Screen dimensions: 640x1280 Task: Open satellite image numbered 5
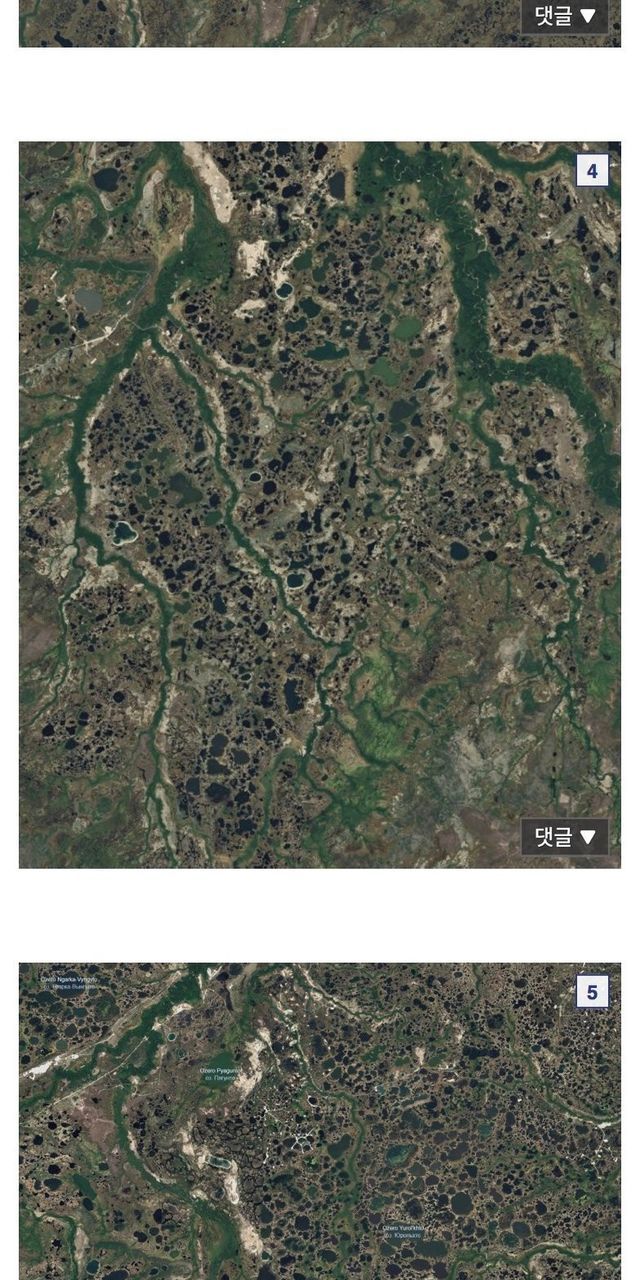click(x=319, y=1120)
